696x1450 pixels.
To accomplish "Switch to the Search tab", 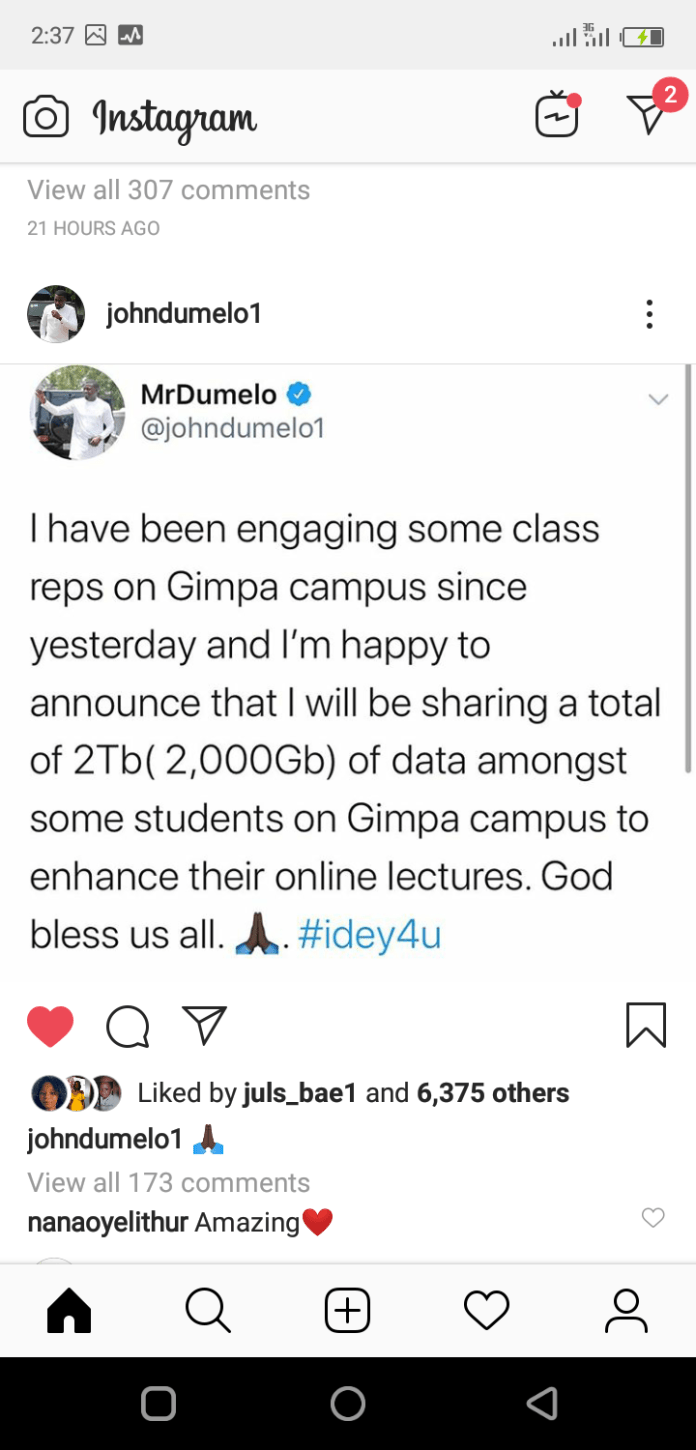I will 208,1310.
